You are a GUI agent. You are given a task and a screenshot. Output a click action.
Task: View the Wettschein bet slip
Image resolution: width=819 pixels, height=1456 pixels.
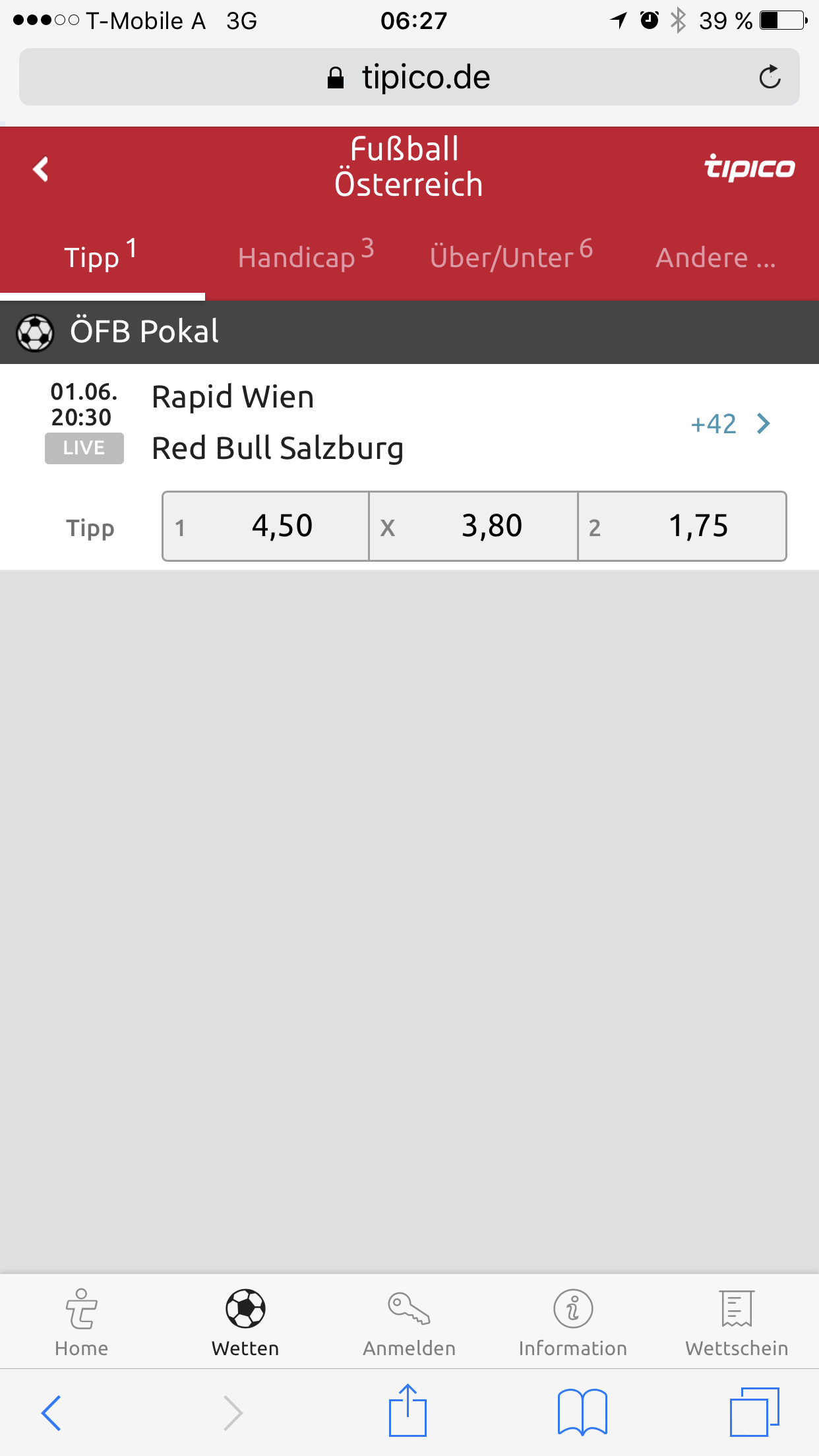click(737, 1322)
